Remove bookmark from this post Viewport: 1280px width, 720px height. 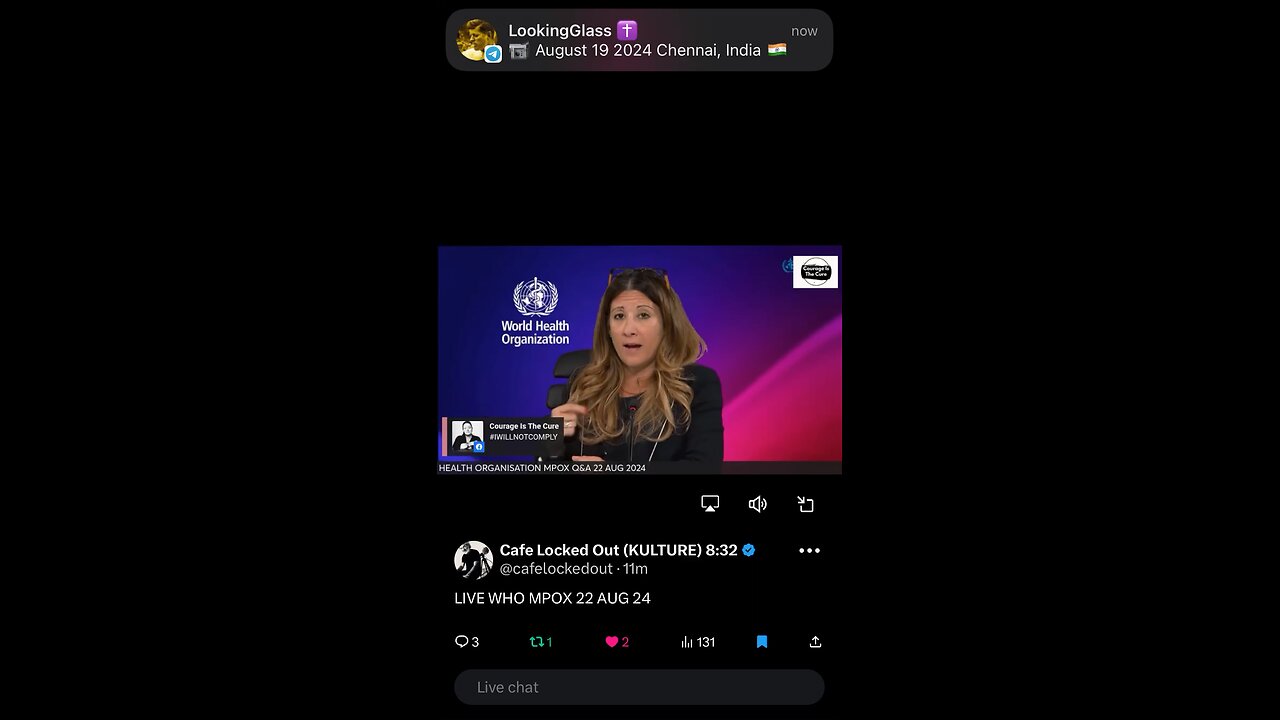762,642
